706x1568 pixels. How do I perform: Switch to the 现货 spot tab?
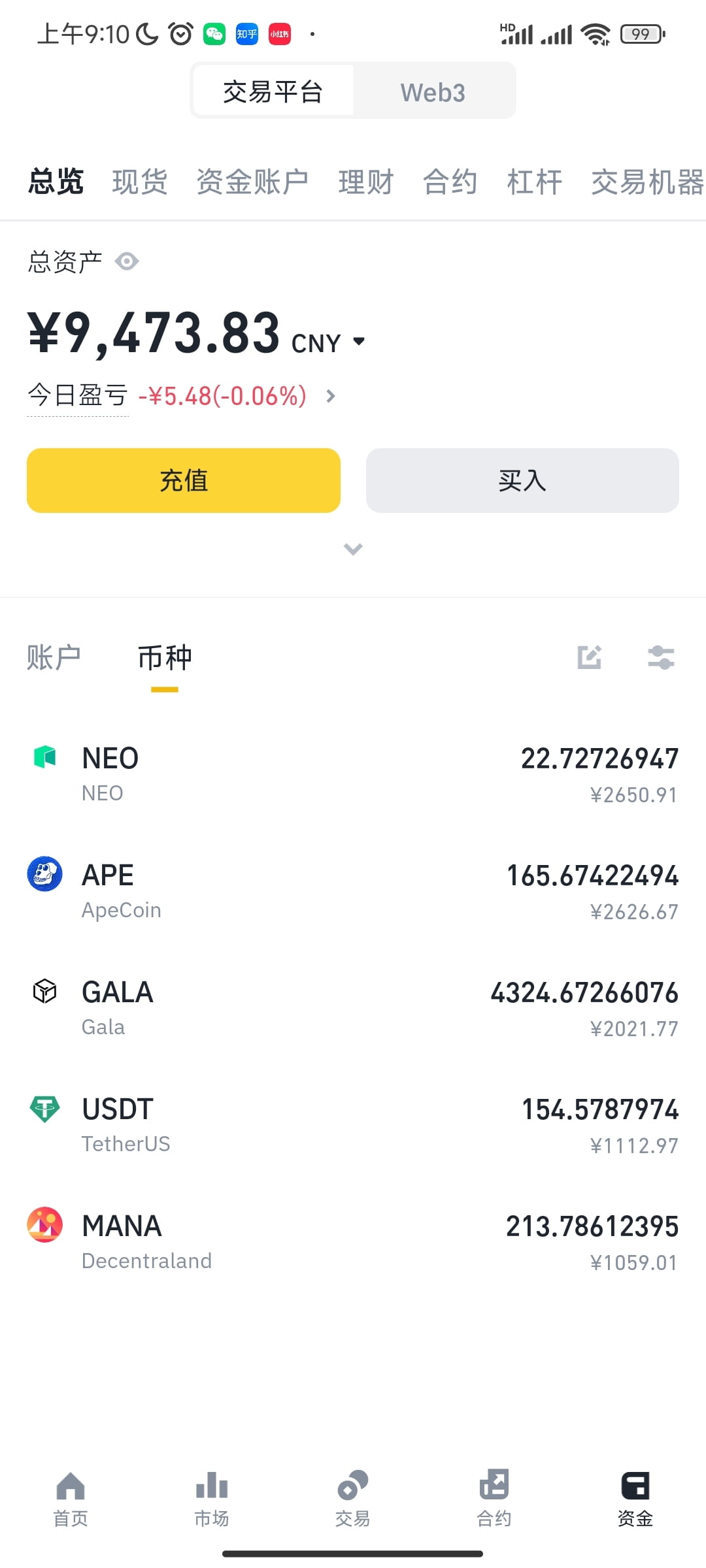(139, 181)
